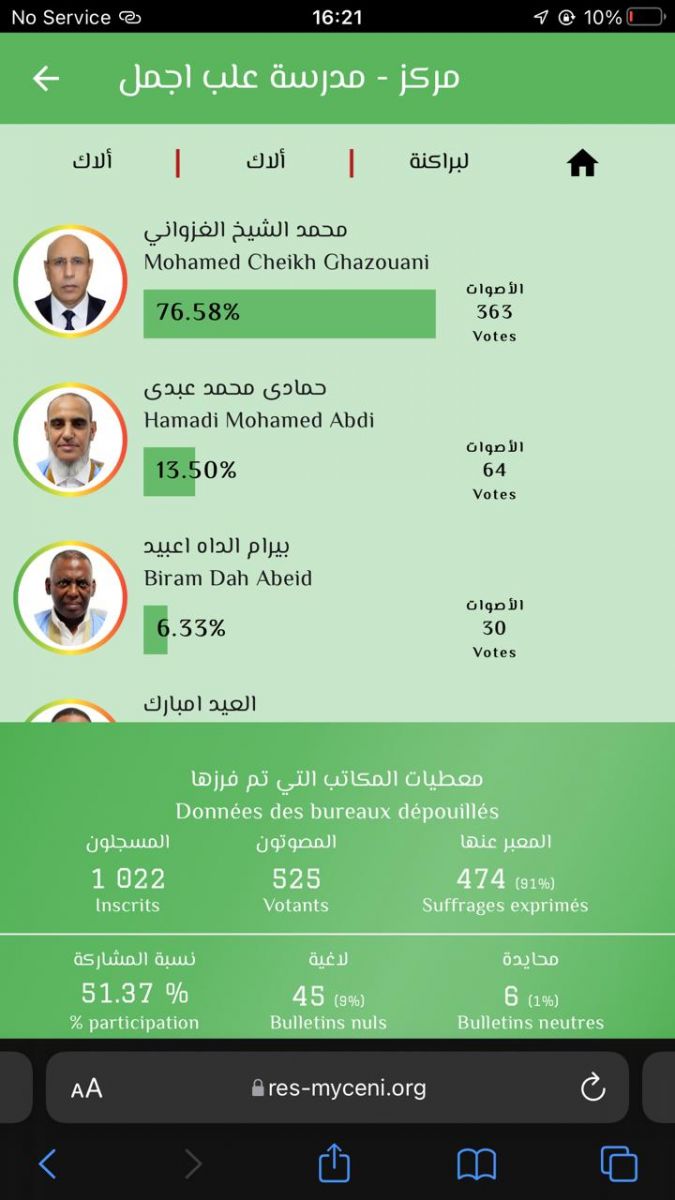Screen dimensions: 675x1200
Task: Go back a page in Safari
Action: tap(47, 1164)
